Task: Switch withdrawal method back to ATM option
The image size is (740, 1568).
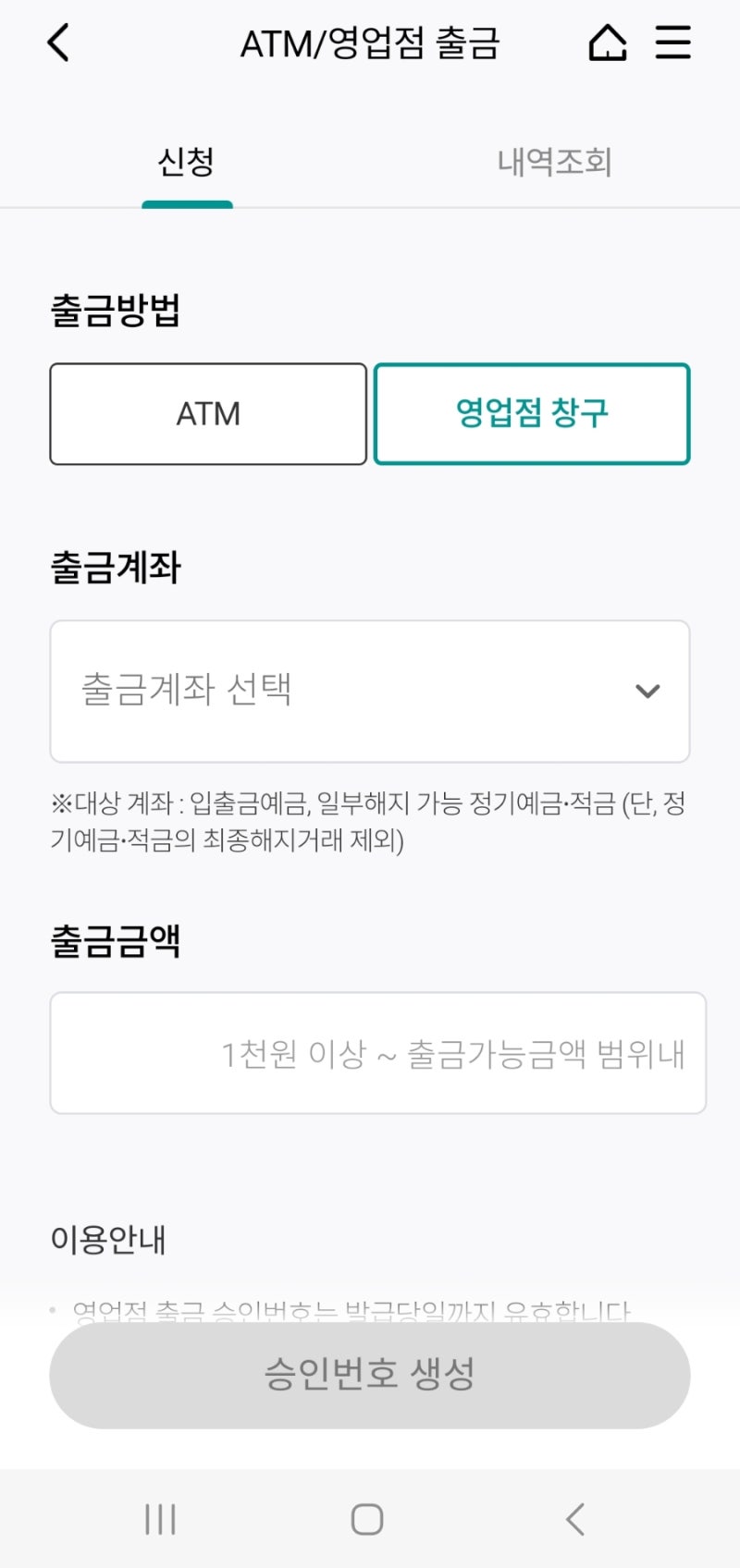Action: [x=207, y=413]
